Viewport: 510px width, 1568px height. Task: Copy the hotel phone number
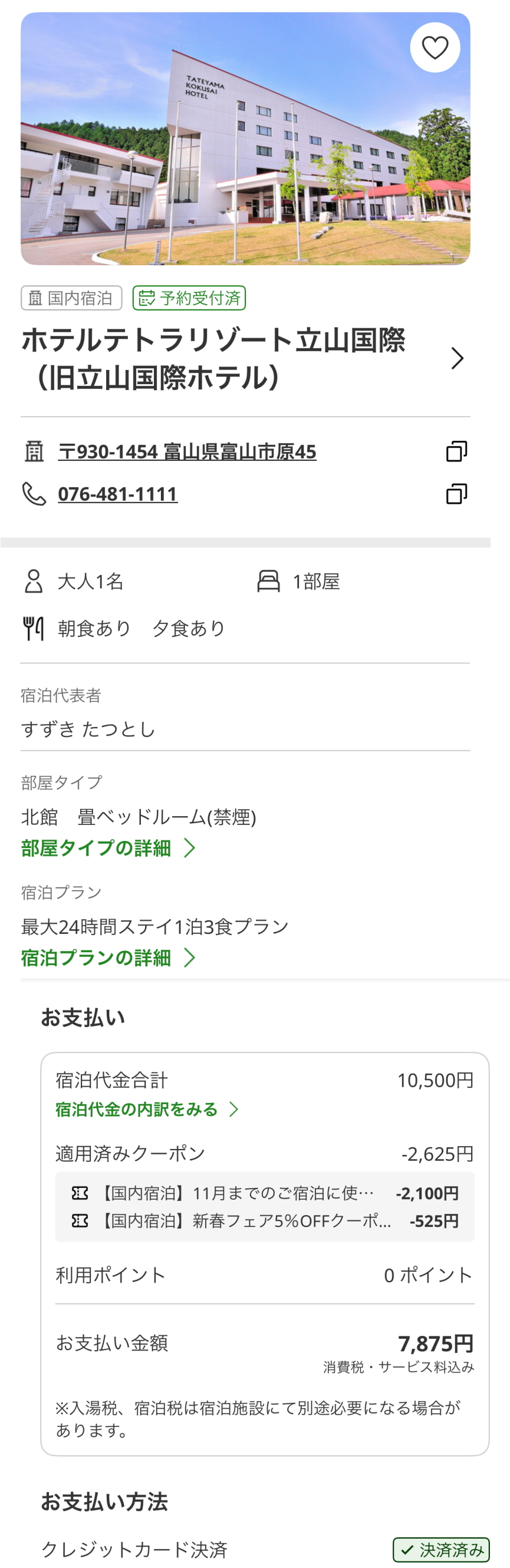pyautogui.click(x=456, y=494)
